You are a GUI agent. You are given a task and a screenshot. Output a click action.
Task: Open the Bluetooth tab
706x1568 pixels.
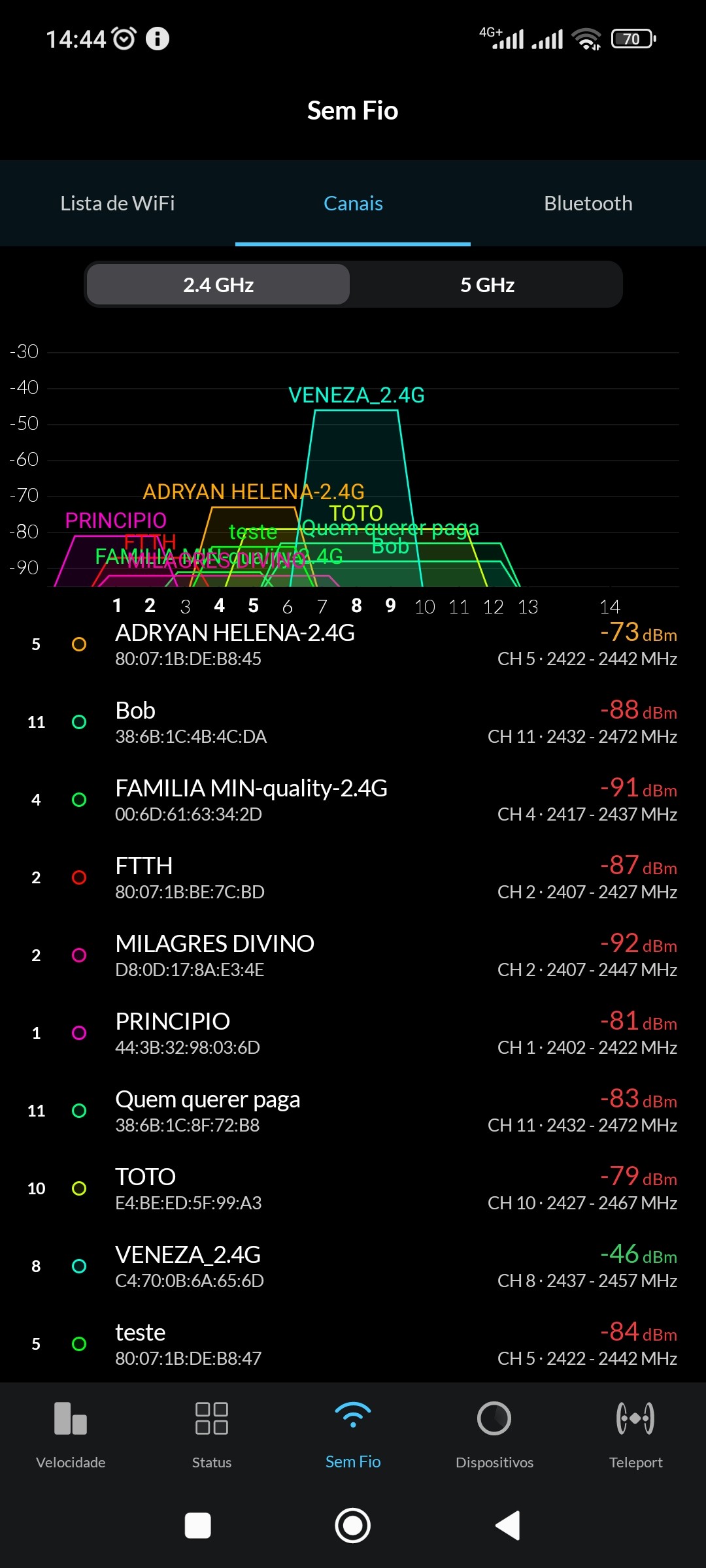coord(588,203)
